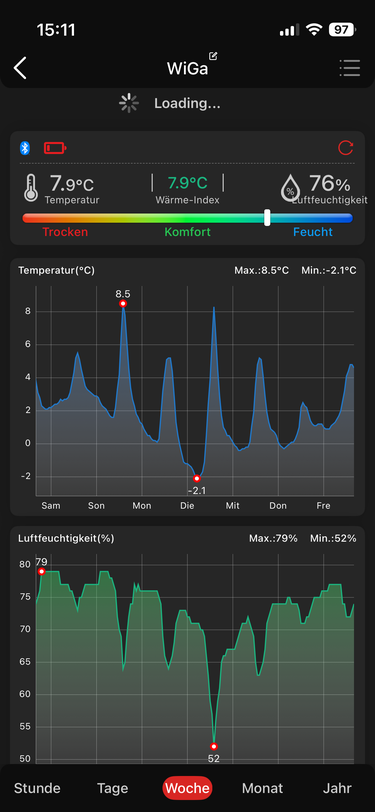Tap the red refresh icon
The height and width of the screenshot is (812, 375).
pos(345,148)
